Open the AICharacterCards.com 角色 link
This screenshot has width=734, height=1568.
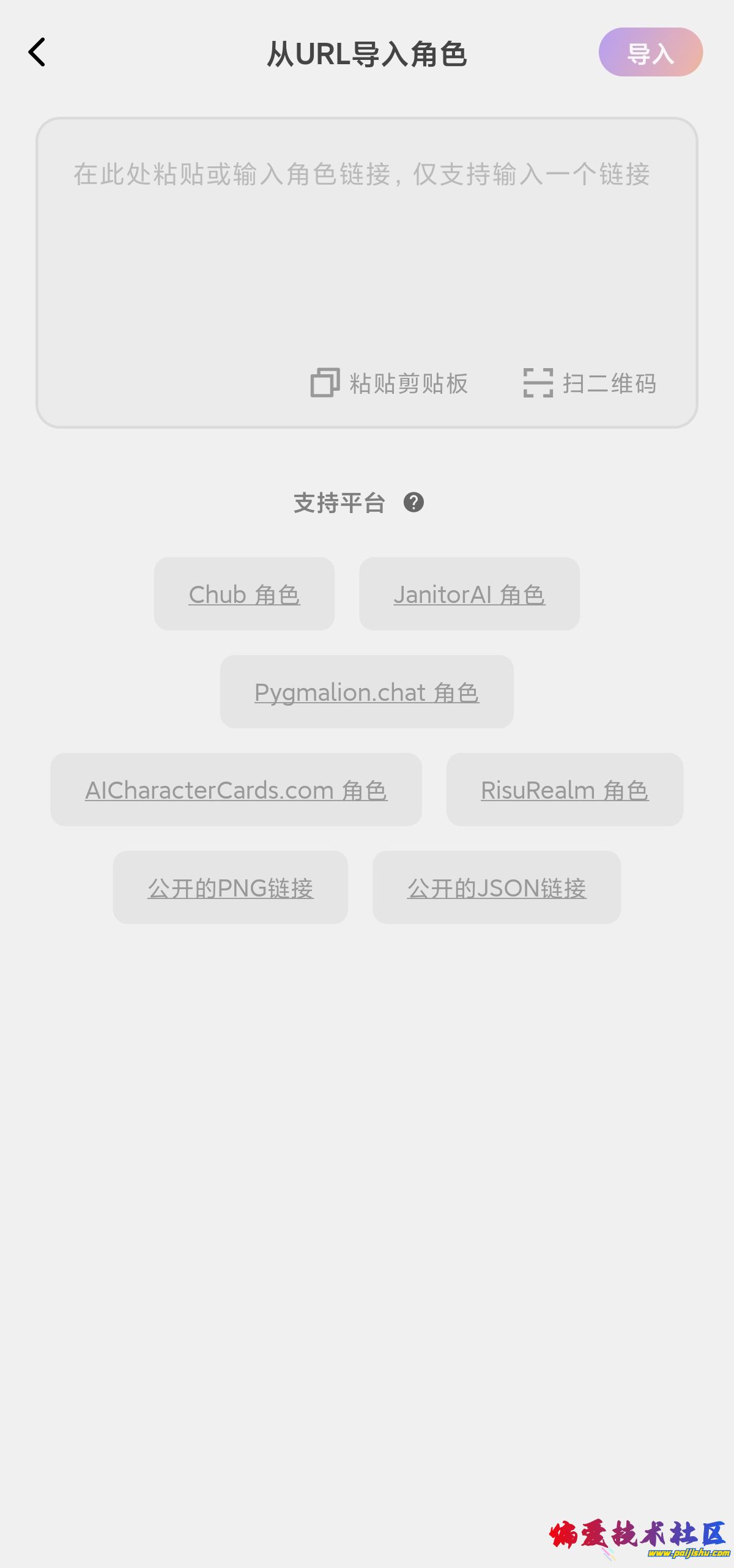click(x=236, y=790)
